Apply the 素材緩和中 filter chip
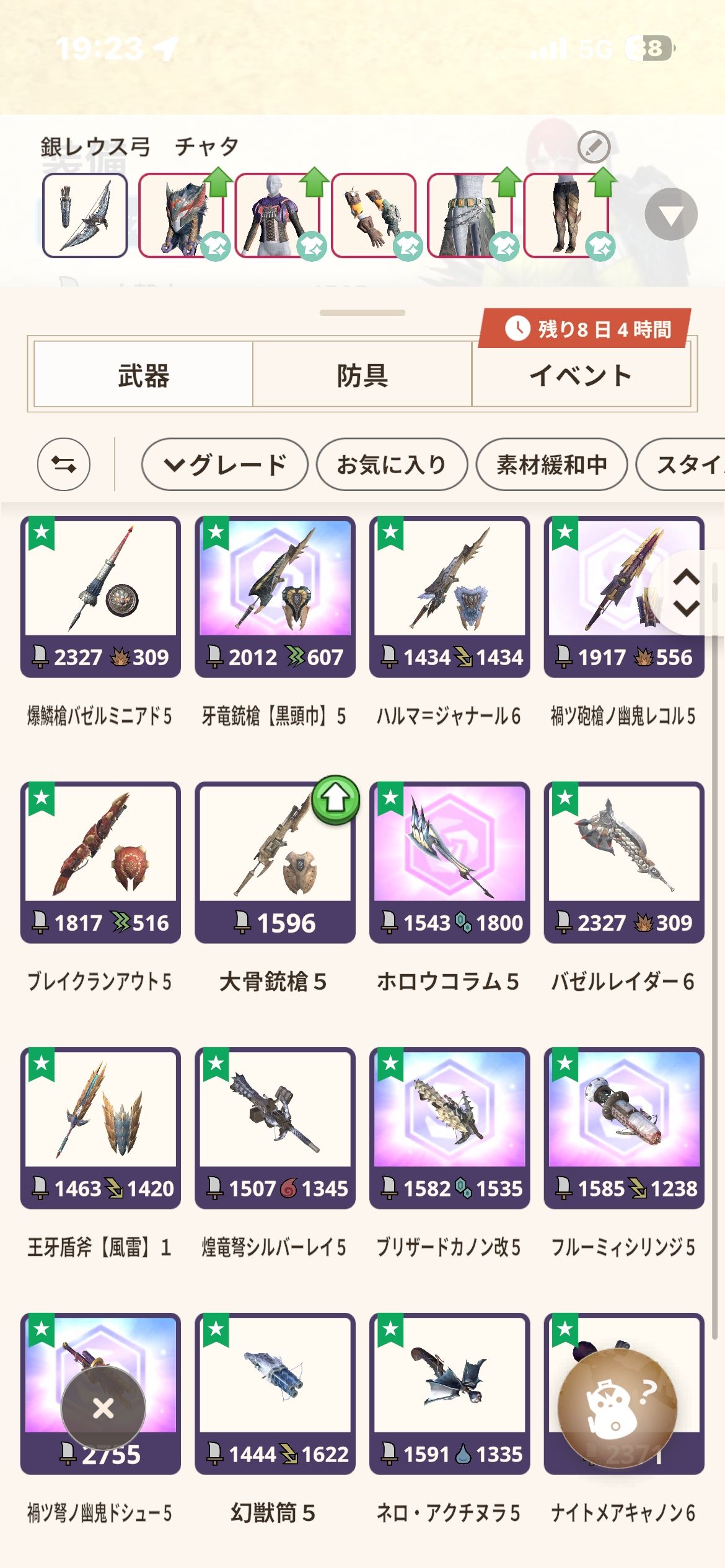 click(551, 464)
